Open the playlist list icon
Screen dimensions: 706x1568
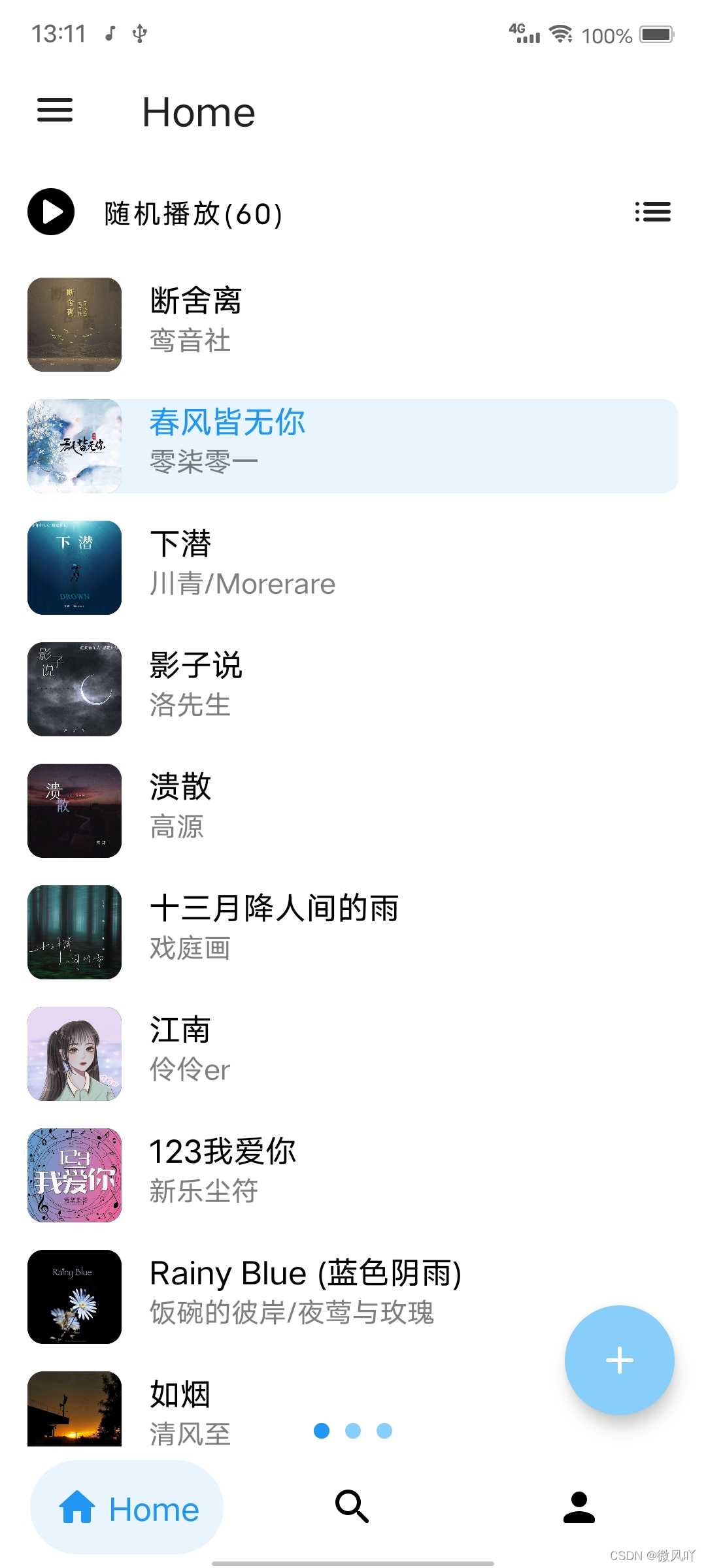[x=652, y=212]
